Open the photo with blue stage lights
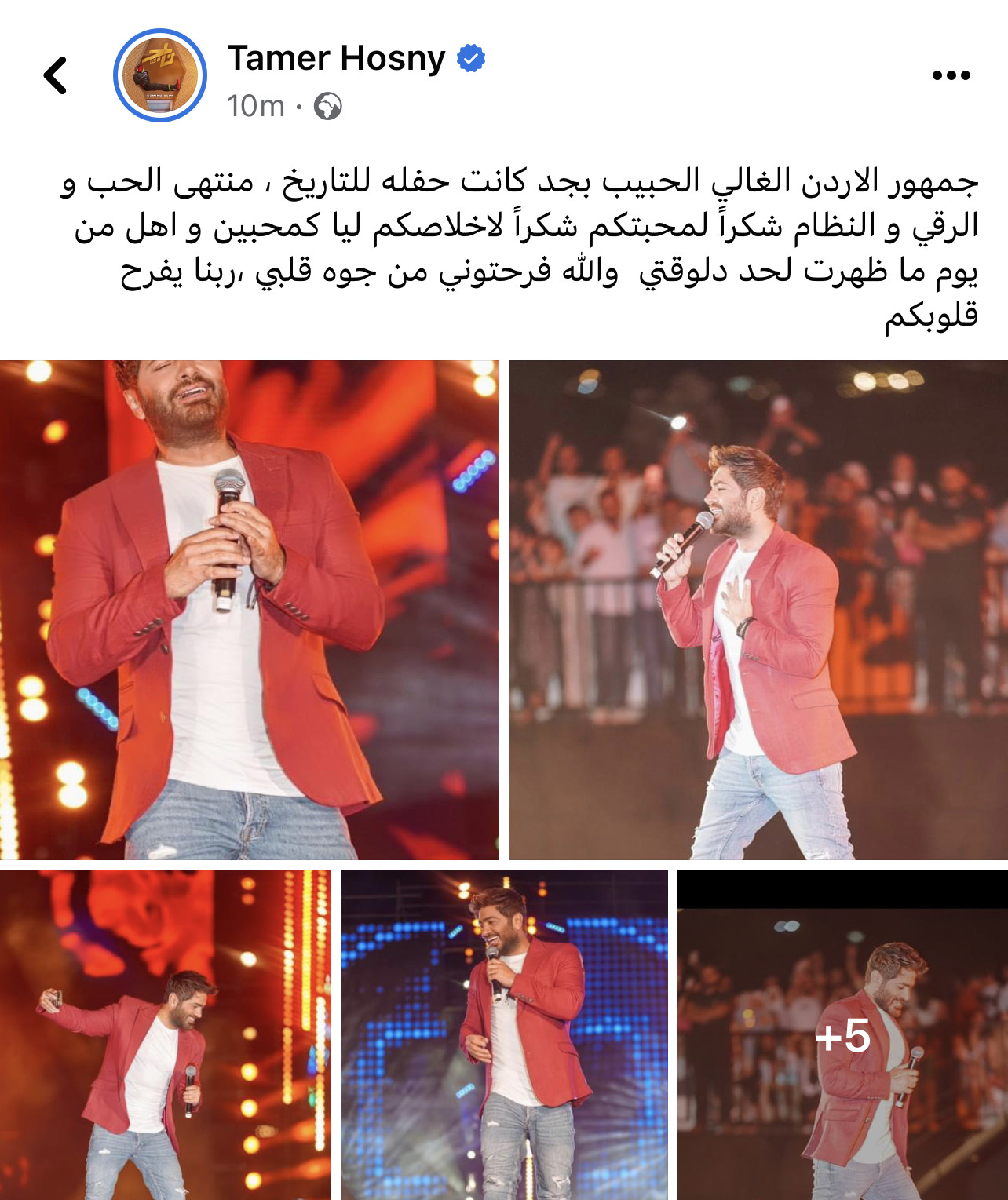The width and height of the screenshot is (1008, 1200). pos(504,1034)
